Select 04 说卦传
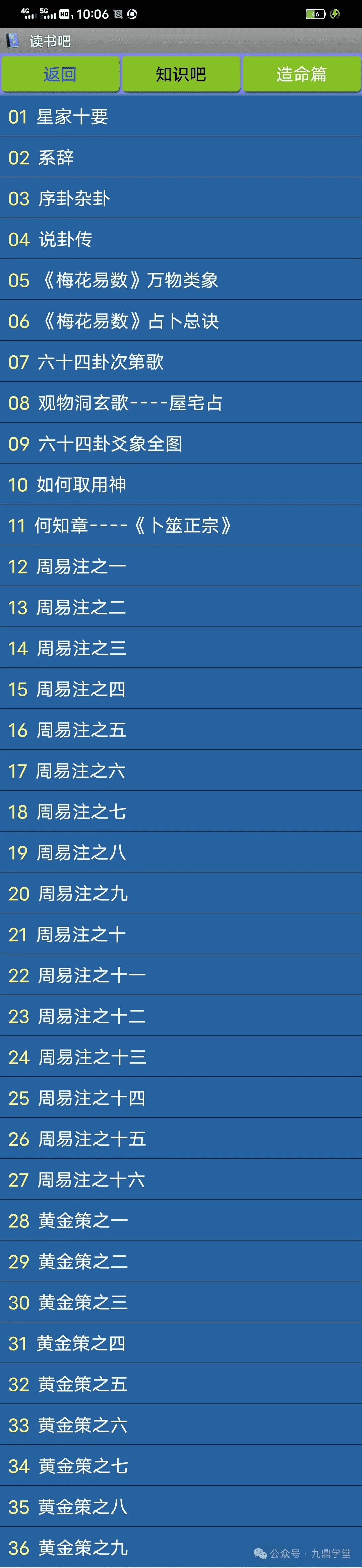The height and width of the screenshot is (1568, 362). coord(181,239)
